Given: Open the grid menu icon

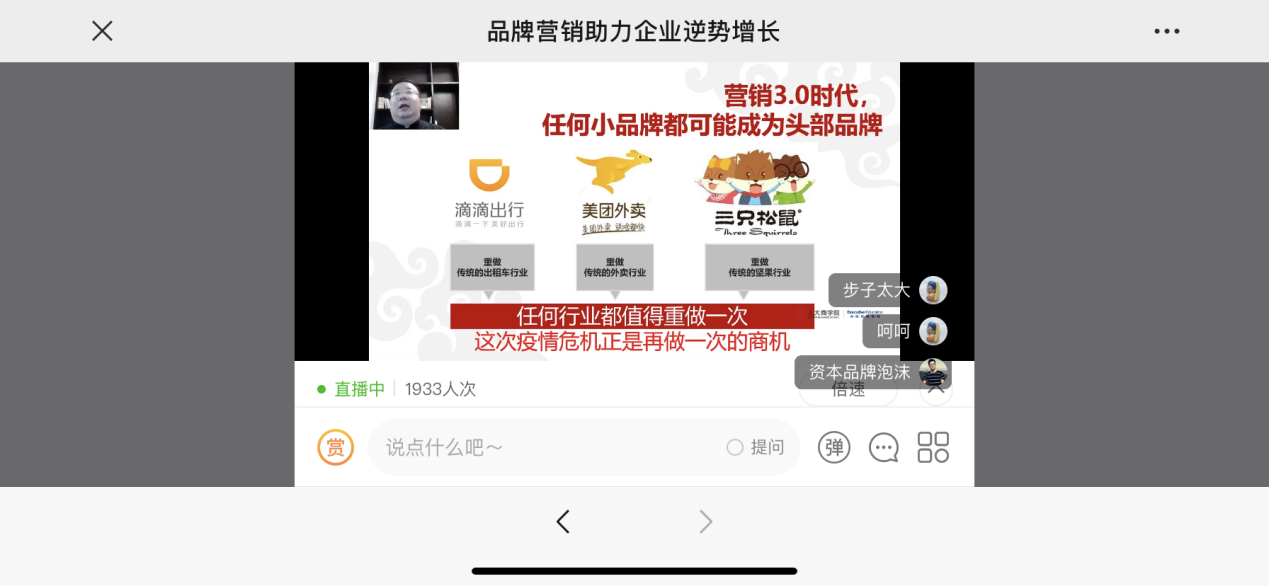Looking at the screenshot, I should 933,447.
